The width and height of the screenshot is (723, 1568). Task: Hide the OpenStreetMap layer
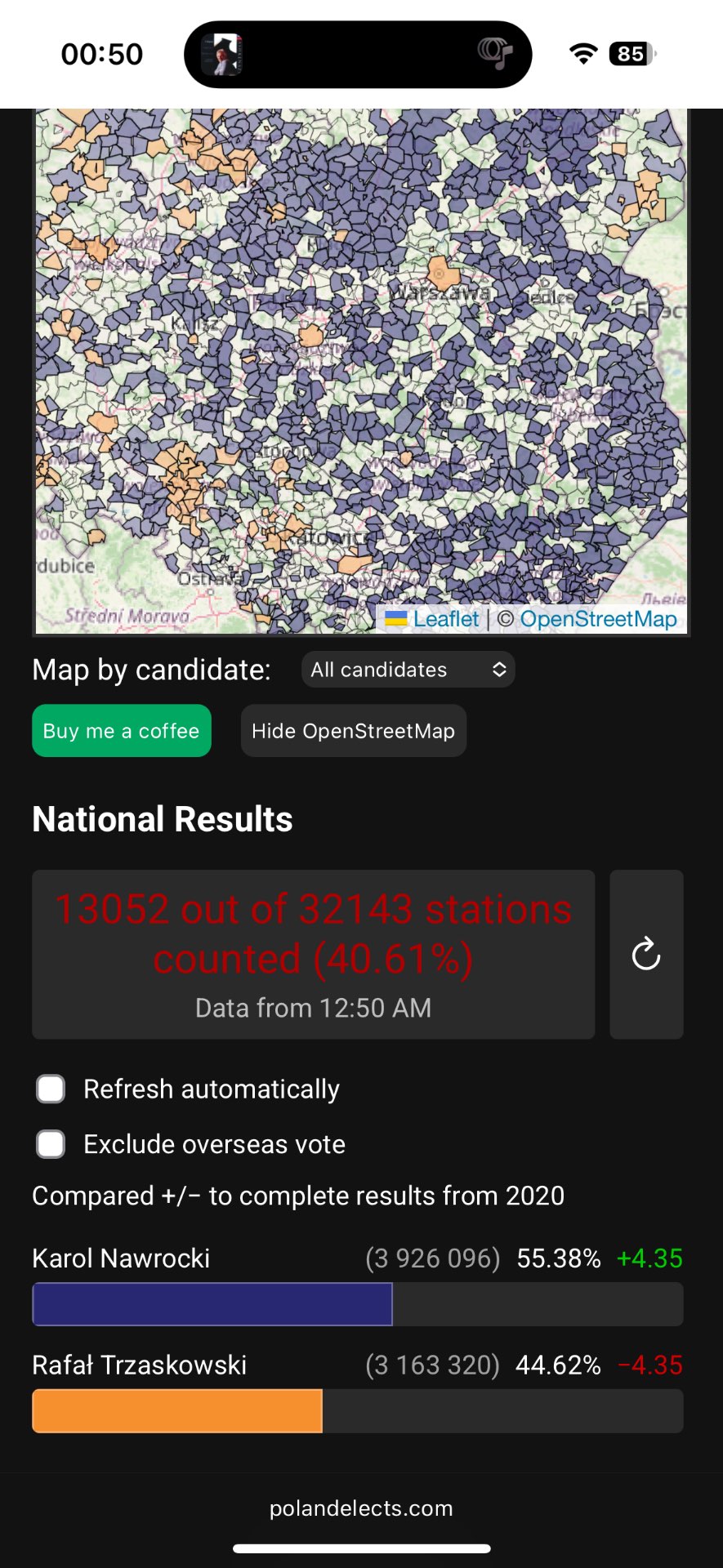point(353,731)
